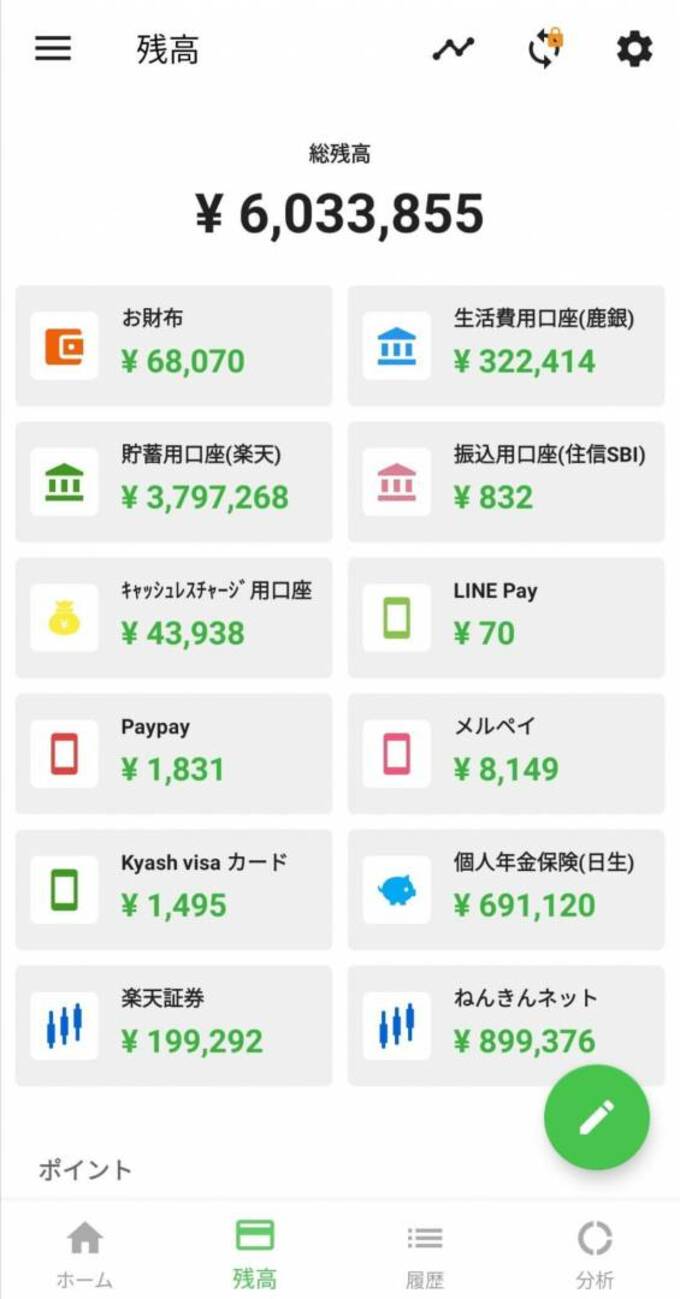Go to the 分析 tab
Image resolution: width=680 pixels, height=1299 pixels.
[594, 1254]
